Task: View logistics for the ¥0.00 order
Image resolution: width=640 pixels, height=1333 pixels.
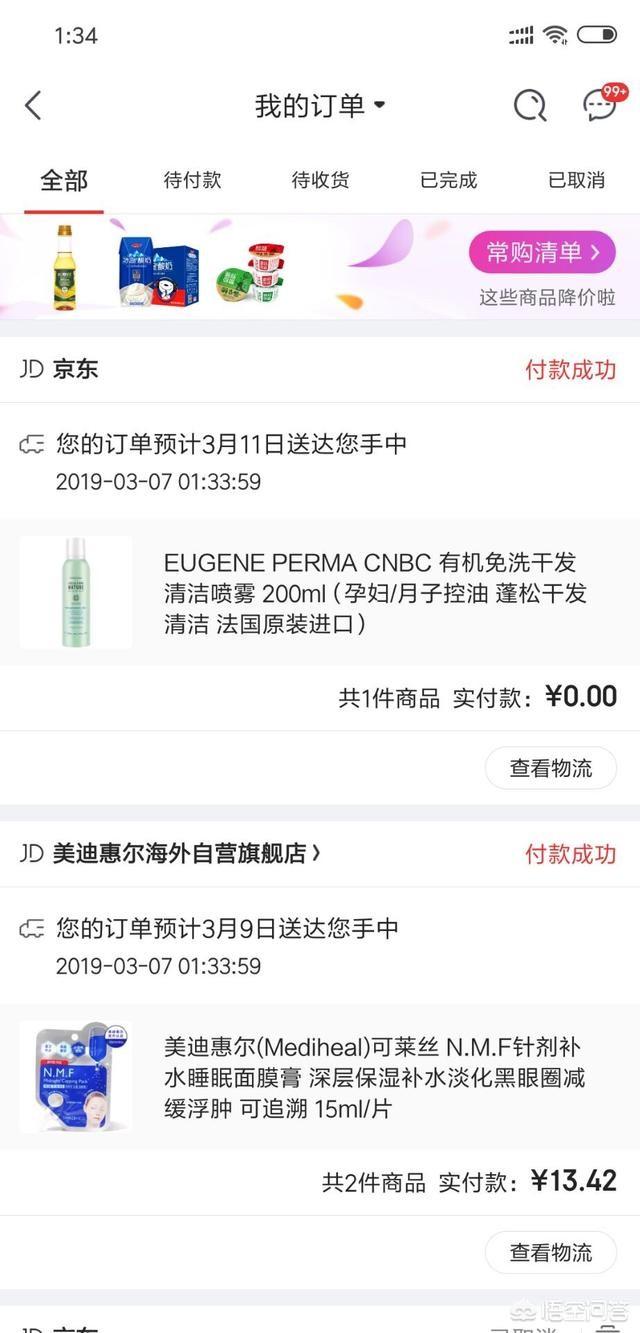Action: coord(551,768)
